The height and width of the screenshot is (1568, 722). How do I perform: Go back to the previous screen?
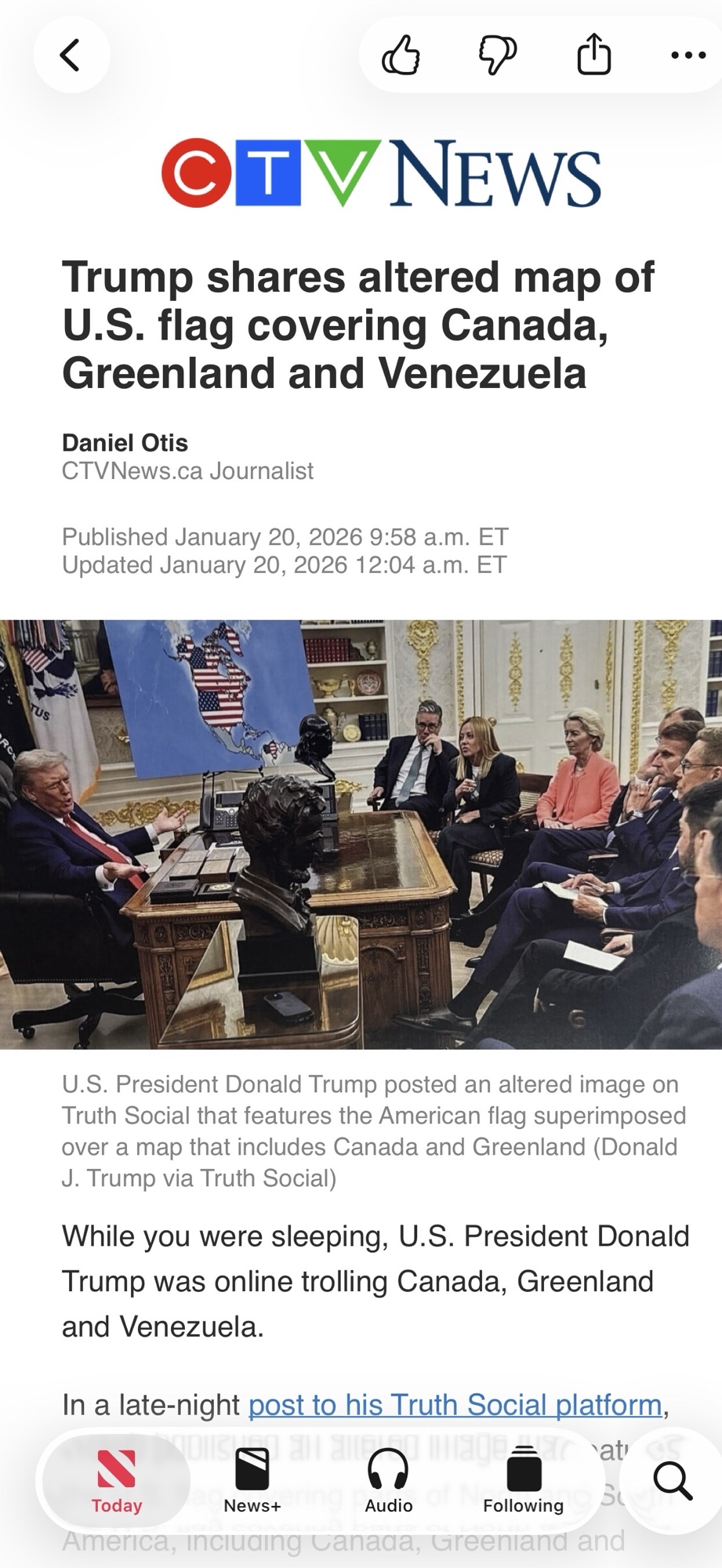point(71,56)
